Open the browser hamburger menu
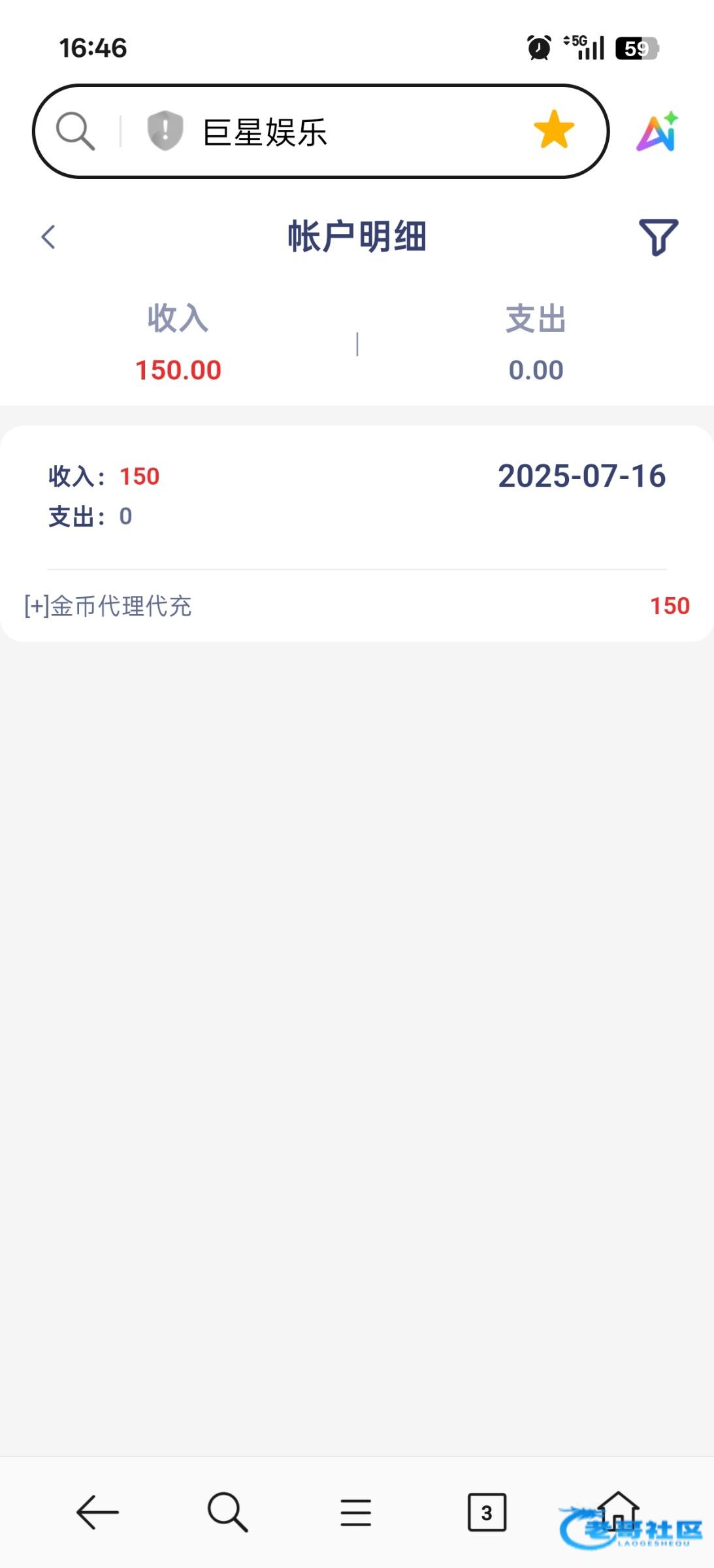The width and height of the screenshot is (714, 1568). (356, 1512)
